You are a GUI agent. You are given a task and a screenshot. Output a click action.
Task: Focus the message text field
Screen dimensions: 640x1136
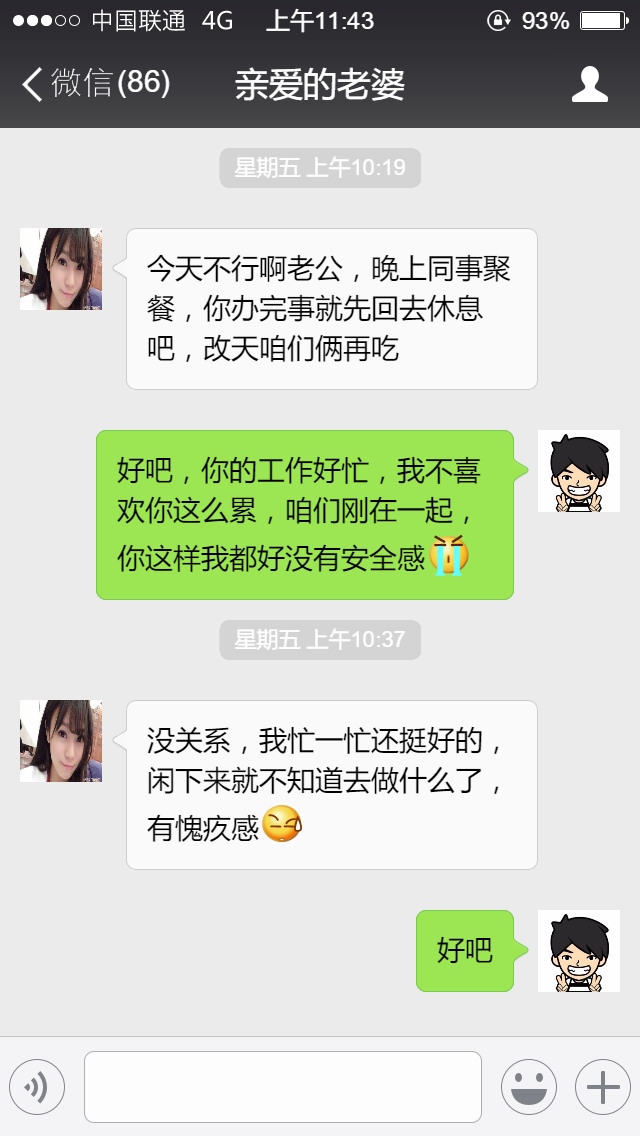tap(282, 1086)
